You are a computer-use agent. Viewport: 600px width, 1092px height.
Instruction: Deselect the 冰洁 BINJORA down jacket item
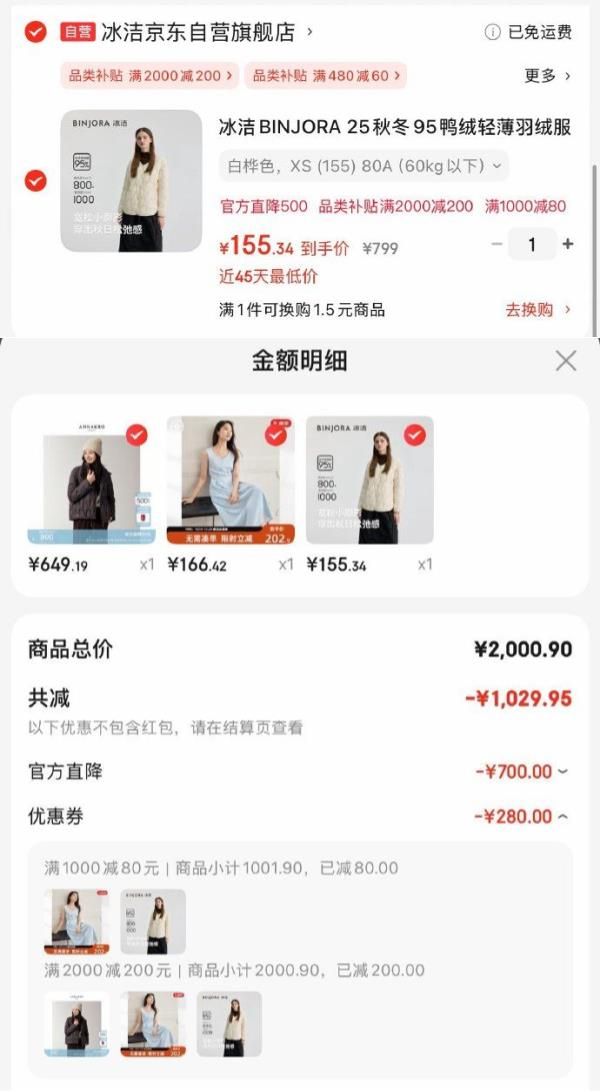pos(35,181)
